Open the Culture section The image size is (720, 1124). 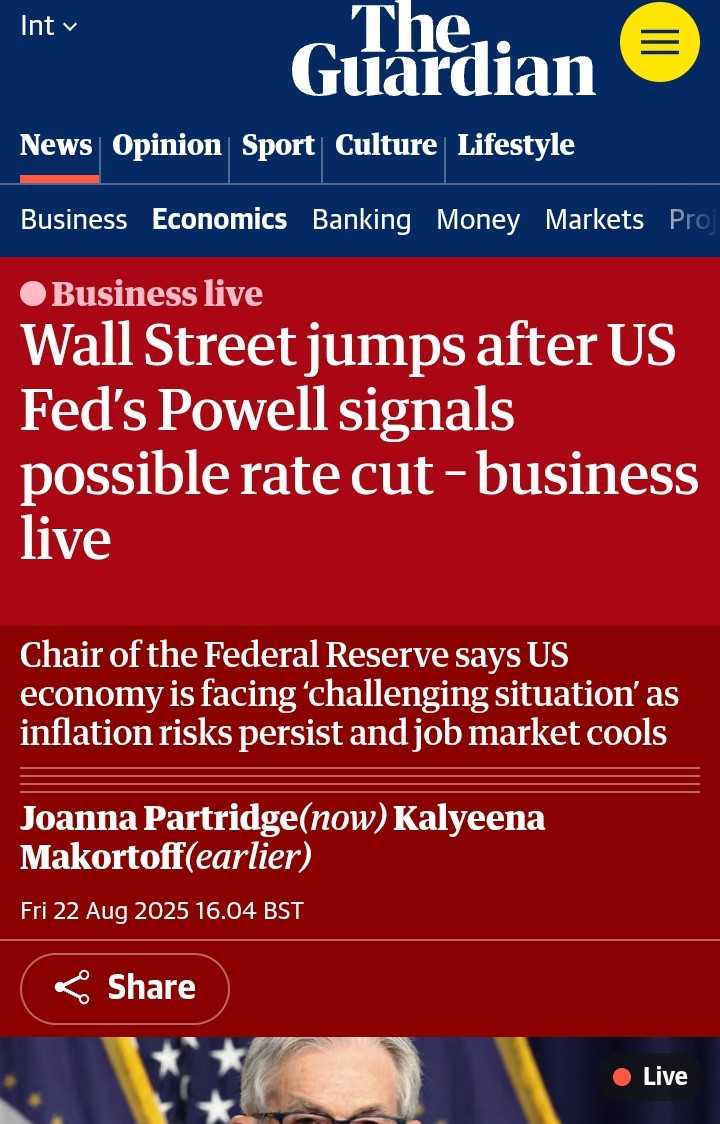click(x=386, y=146)
